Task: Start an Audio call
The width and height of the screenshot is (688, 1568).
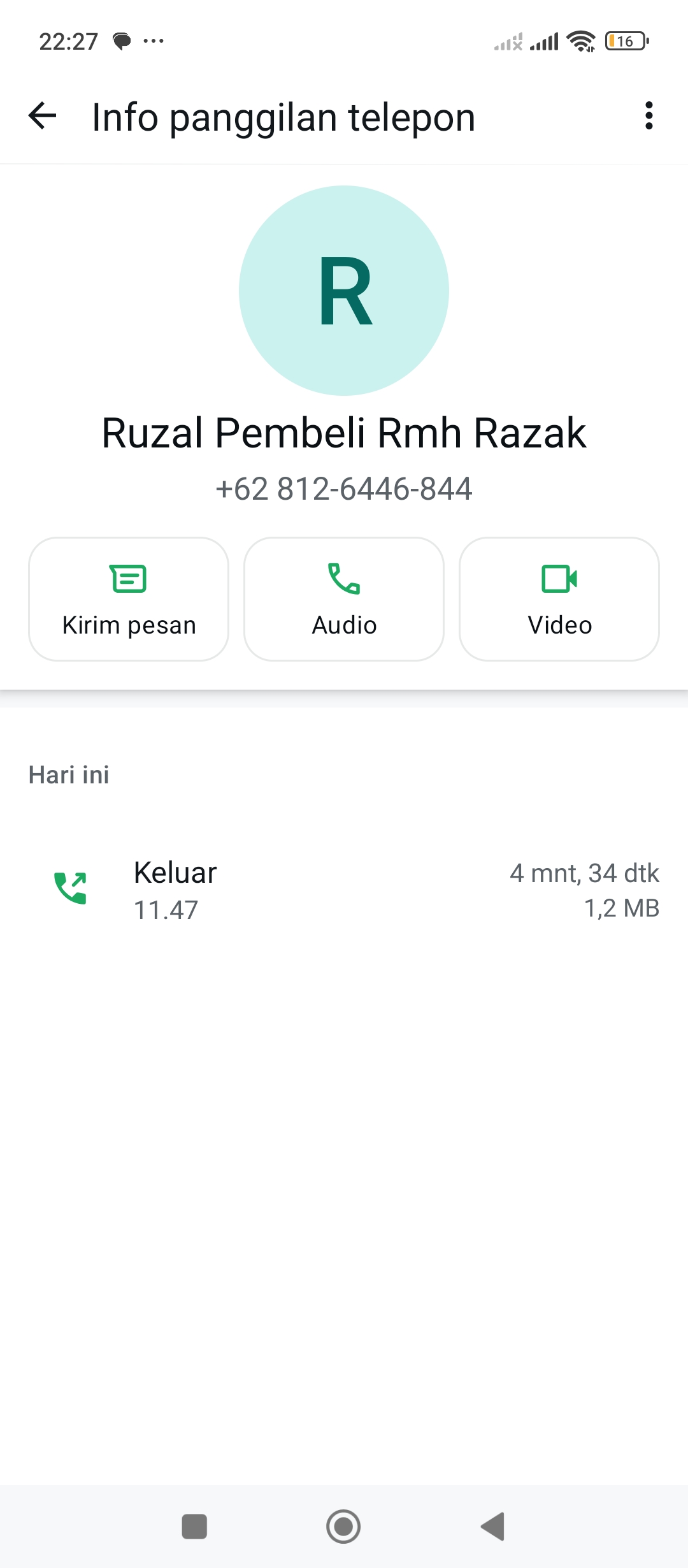Action: point(344,599)
